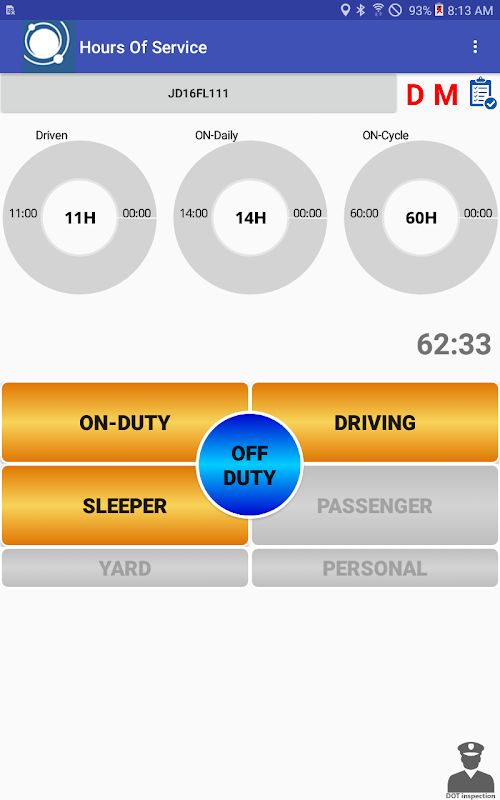
Task: Switch status to ON-DUTY
Action: [124, 422]
